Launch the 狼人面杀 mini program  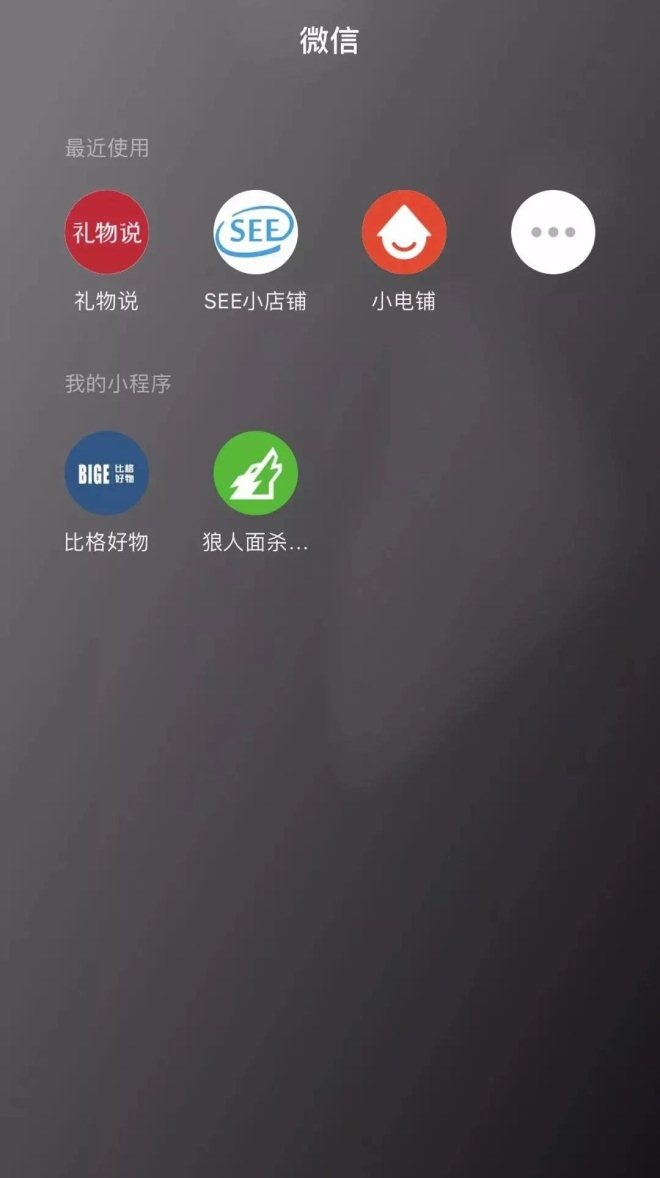pos(255,473)
